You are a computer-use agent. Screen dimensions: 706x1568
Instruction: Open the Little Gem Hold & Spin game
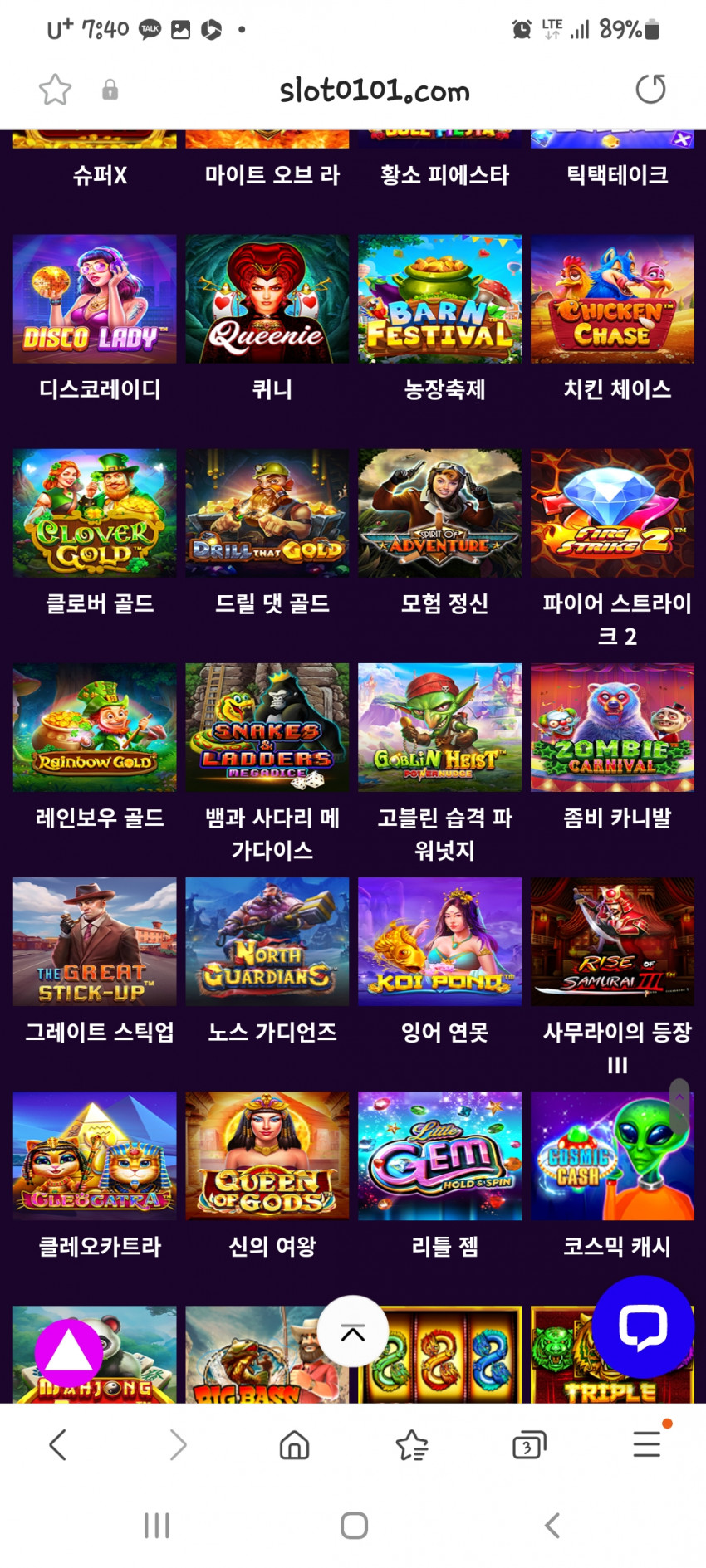[x=439, y=1155]
